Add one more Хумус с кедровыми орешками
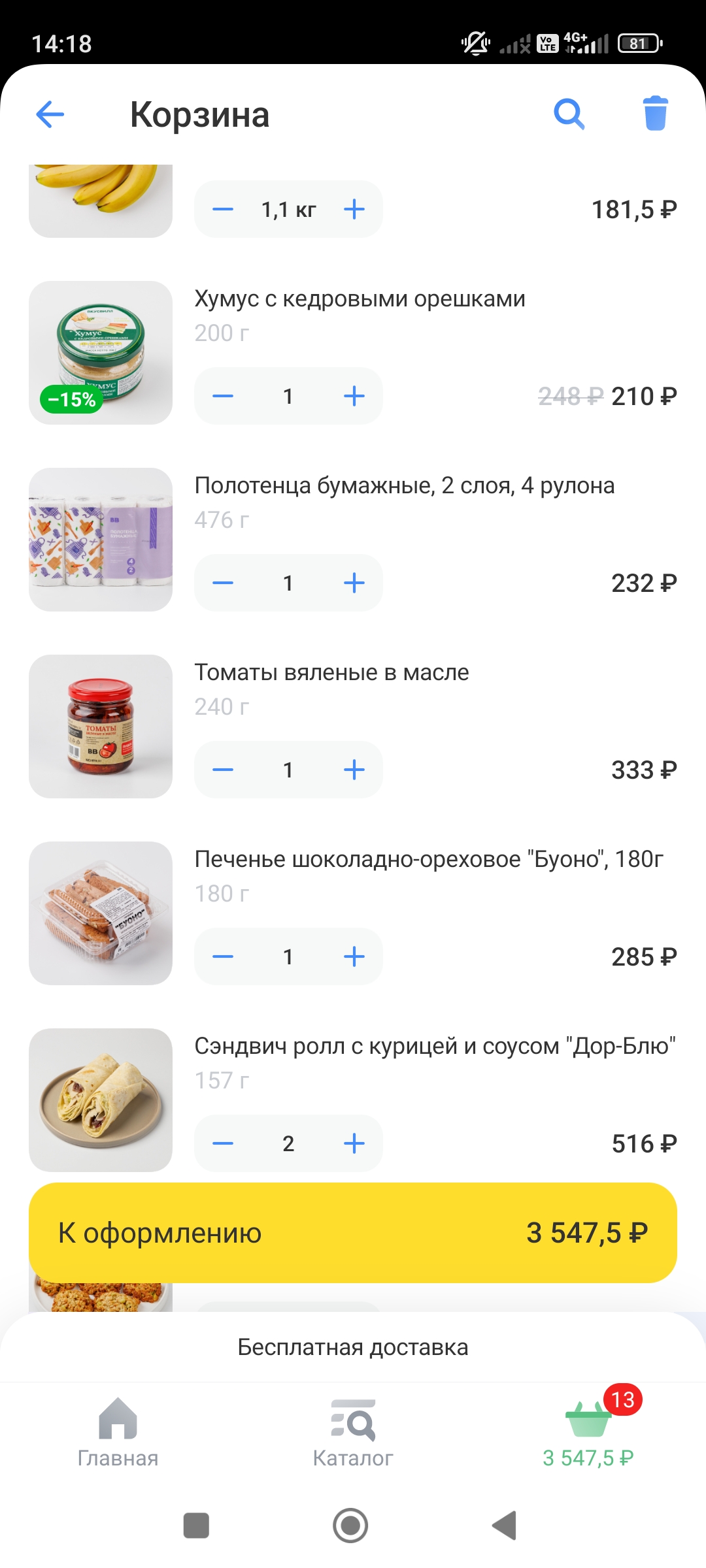The height and width of the screenshot is (1568, 706). pos(354,396)
